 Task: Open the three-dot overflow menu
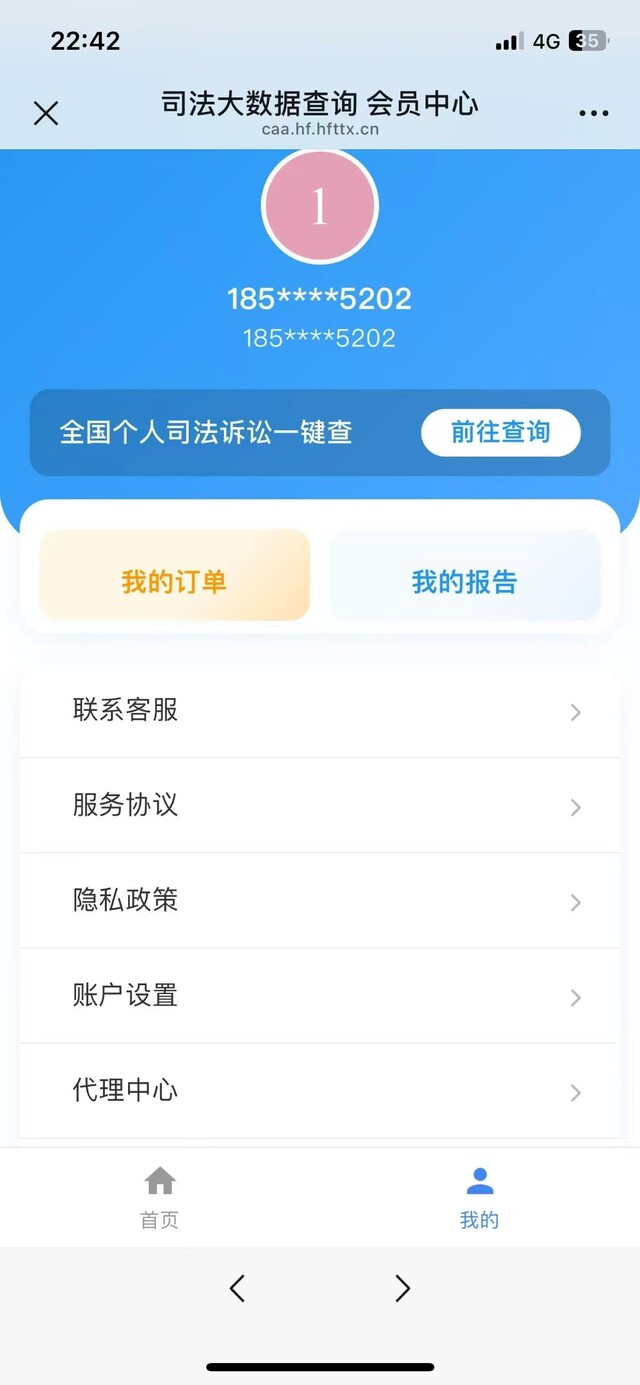click(x=593, y=113)
